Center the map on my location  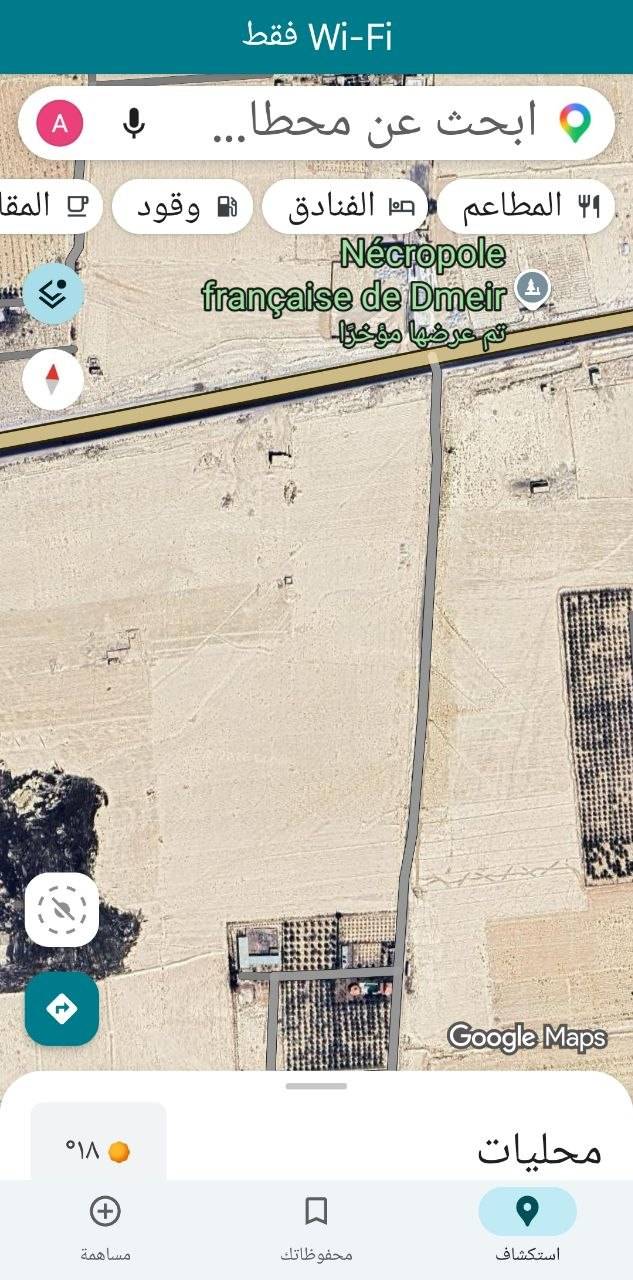click(x=62, y=910)
